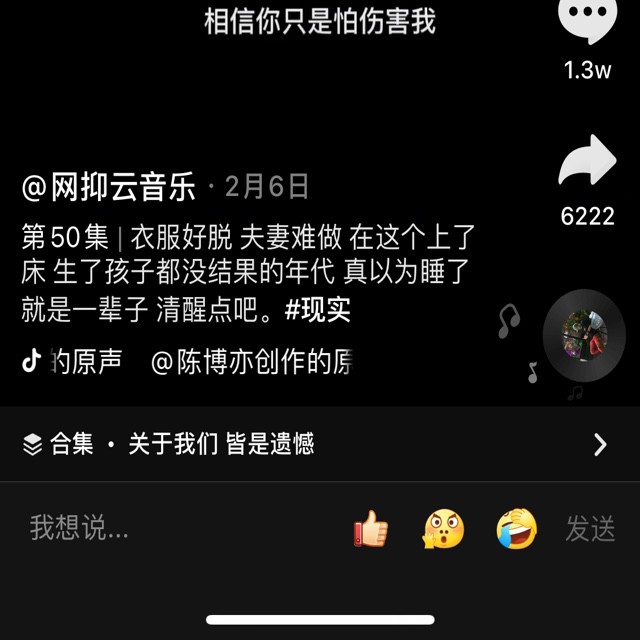Tap the #现实 hashtag
Image resolution: width=640 pixels, height=640 pixels.
318,310
